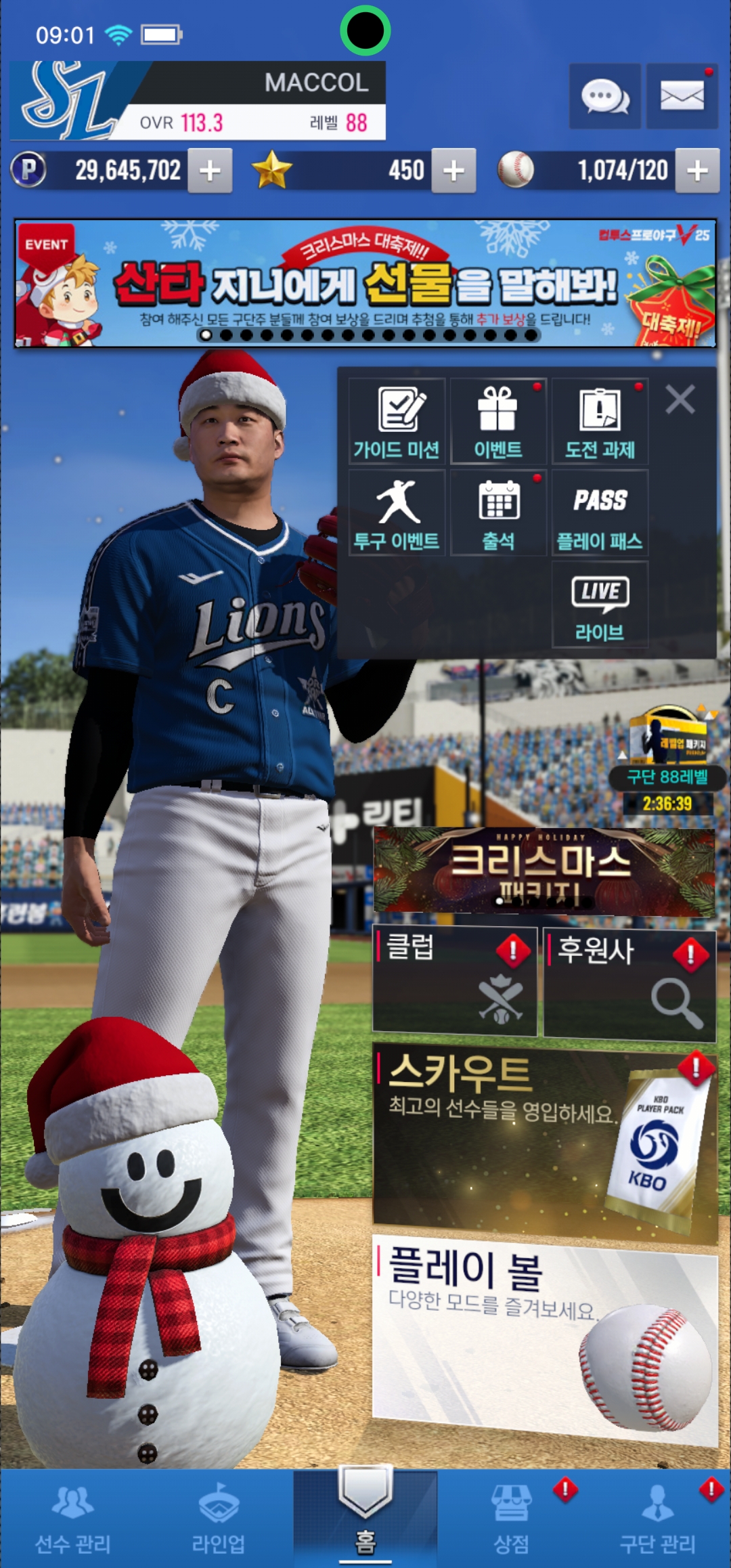731x1568 pixels.
Task: Open the 이벤트 gift menu
Action: pos(498,421)
